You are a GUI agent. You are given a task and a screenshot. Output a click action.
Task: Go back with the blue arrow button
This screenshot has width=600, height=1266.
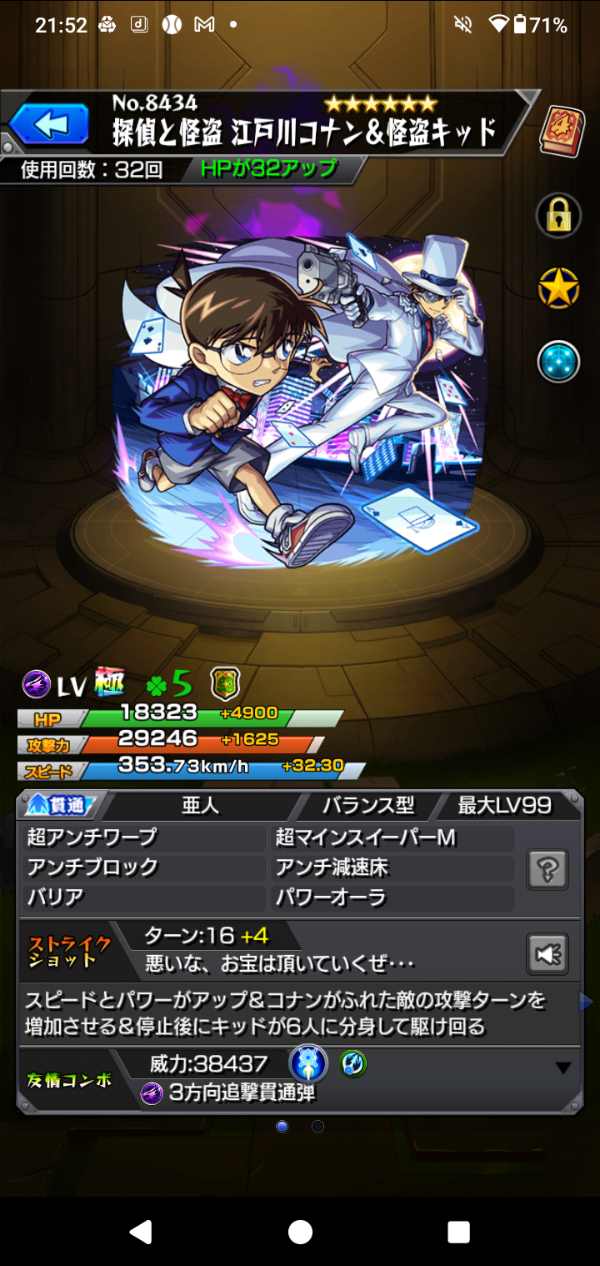tap(52, 125)
